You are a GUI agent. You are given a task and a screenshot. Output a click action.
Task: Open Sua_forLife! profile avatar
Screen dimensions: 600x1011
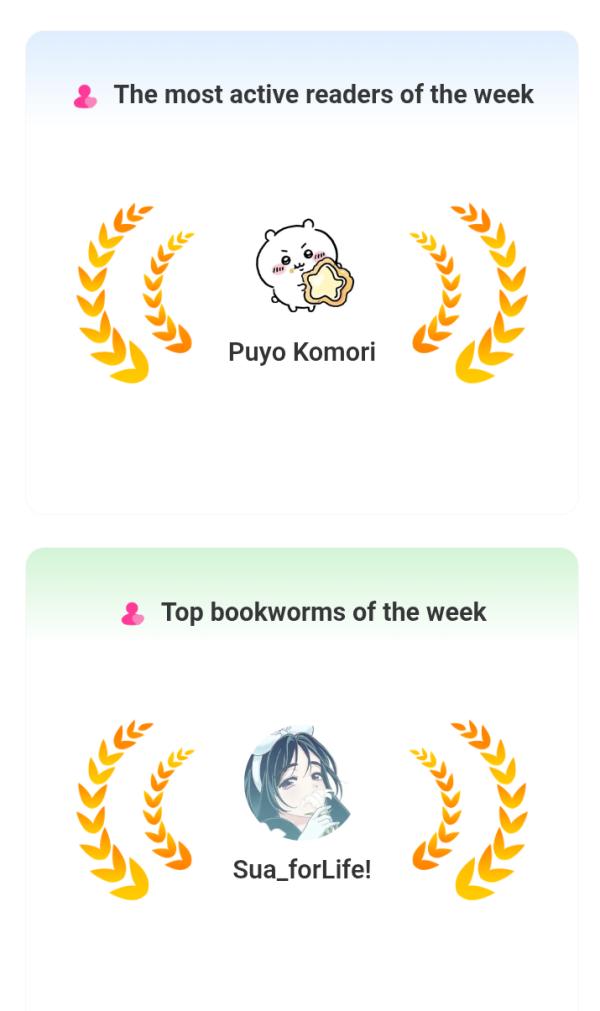pos(298,782)
